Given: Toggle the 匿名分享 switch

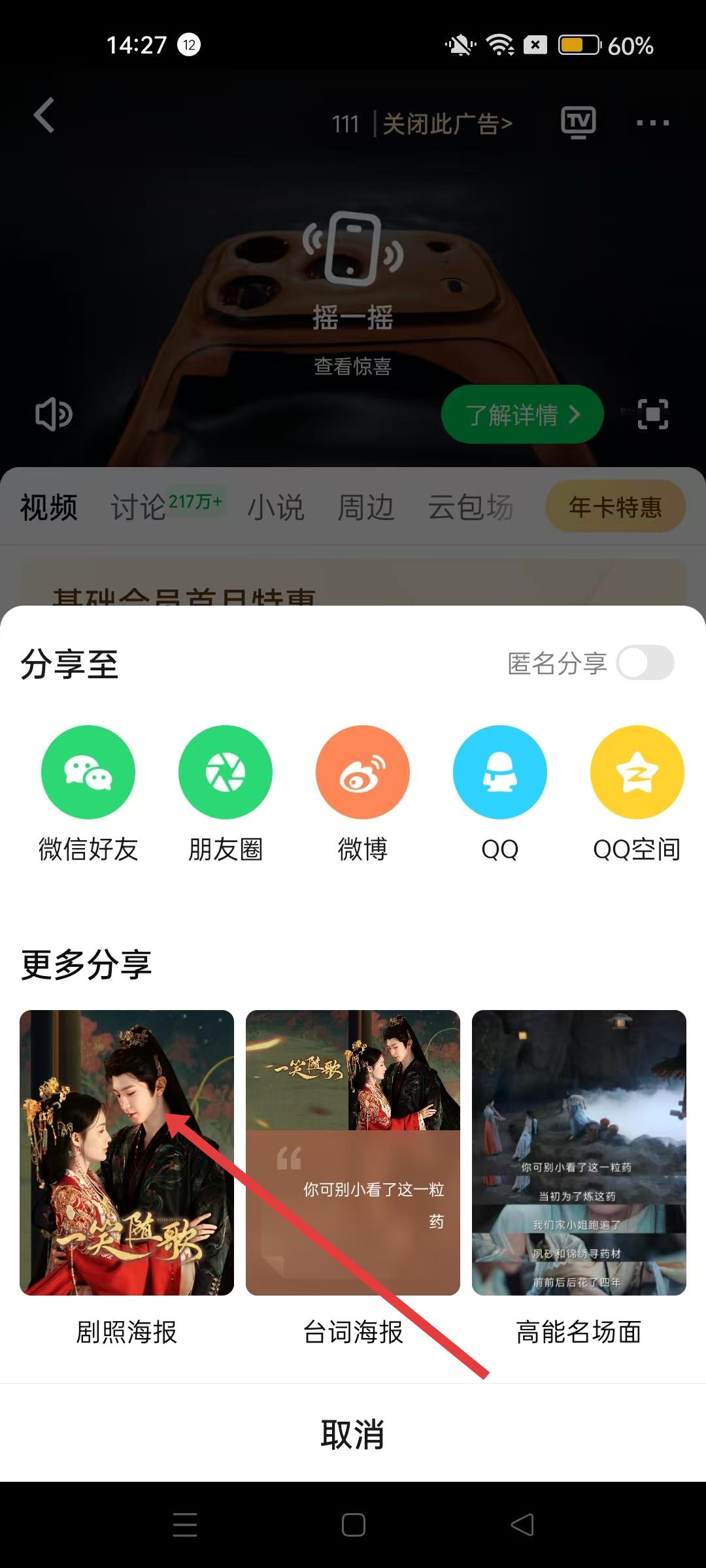Looking at the screenshot, I should click(645, 663).
